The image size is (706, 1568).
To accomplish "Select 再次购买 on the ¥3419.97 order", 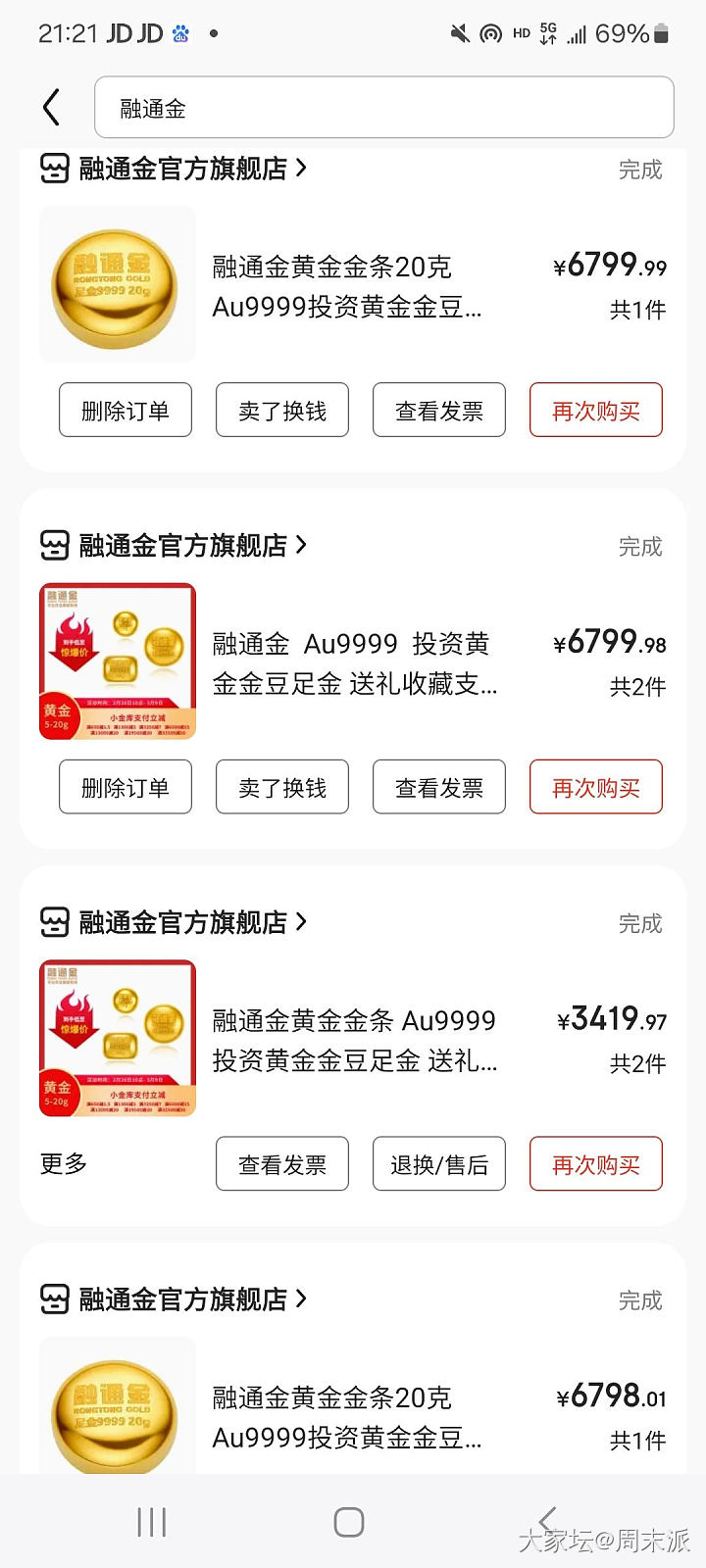I will 596,1164.
